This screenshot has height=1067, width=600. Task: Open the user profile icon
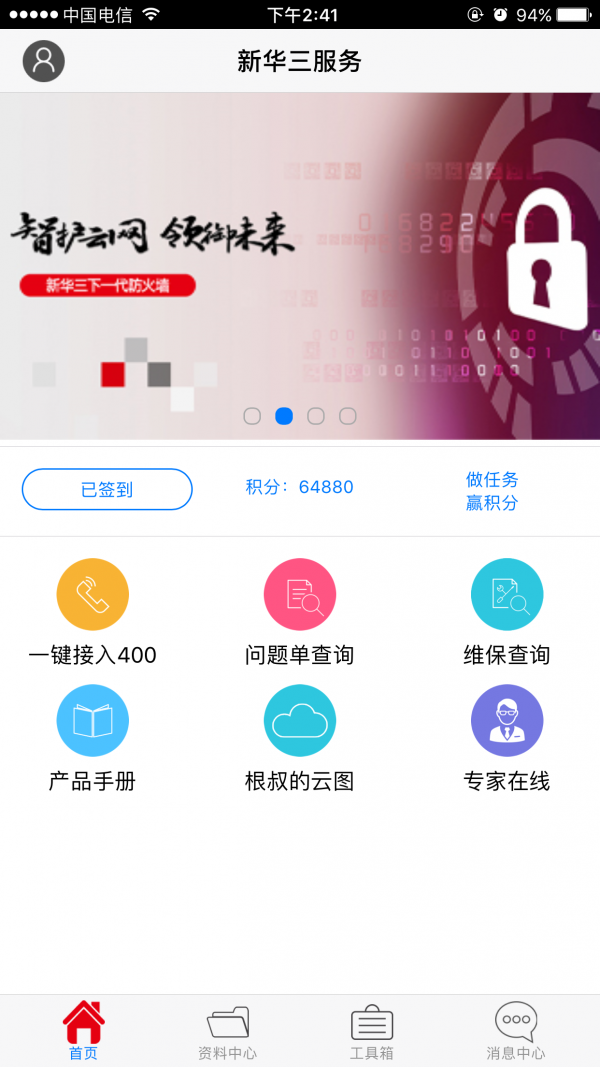click(43, 61)
